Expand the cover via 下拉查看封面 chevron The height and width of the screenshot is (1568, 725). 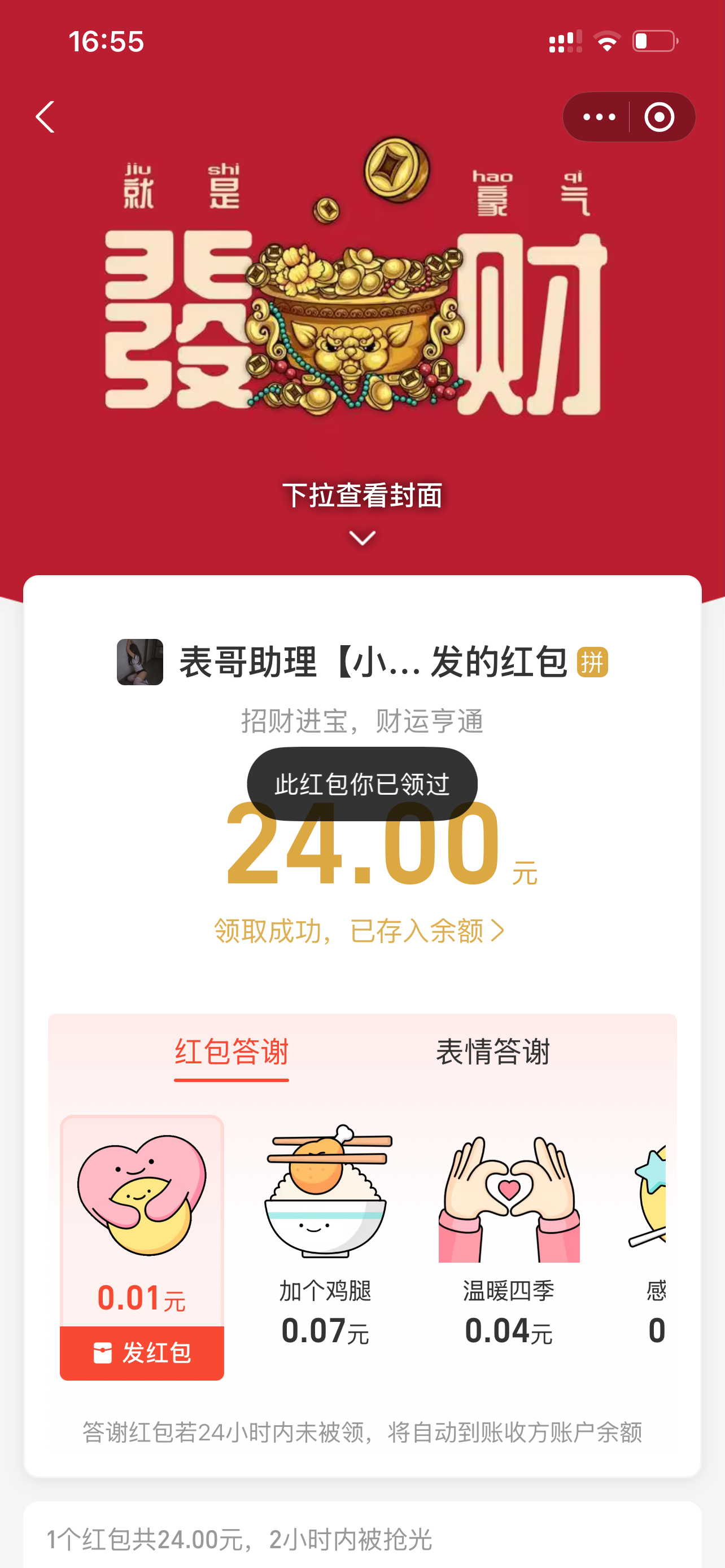[362, 538]
